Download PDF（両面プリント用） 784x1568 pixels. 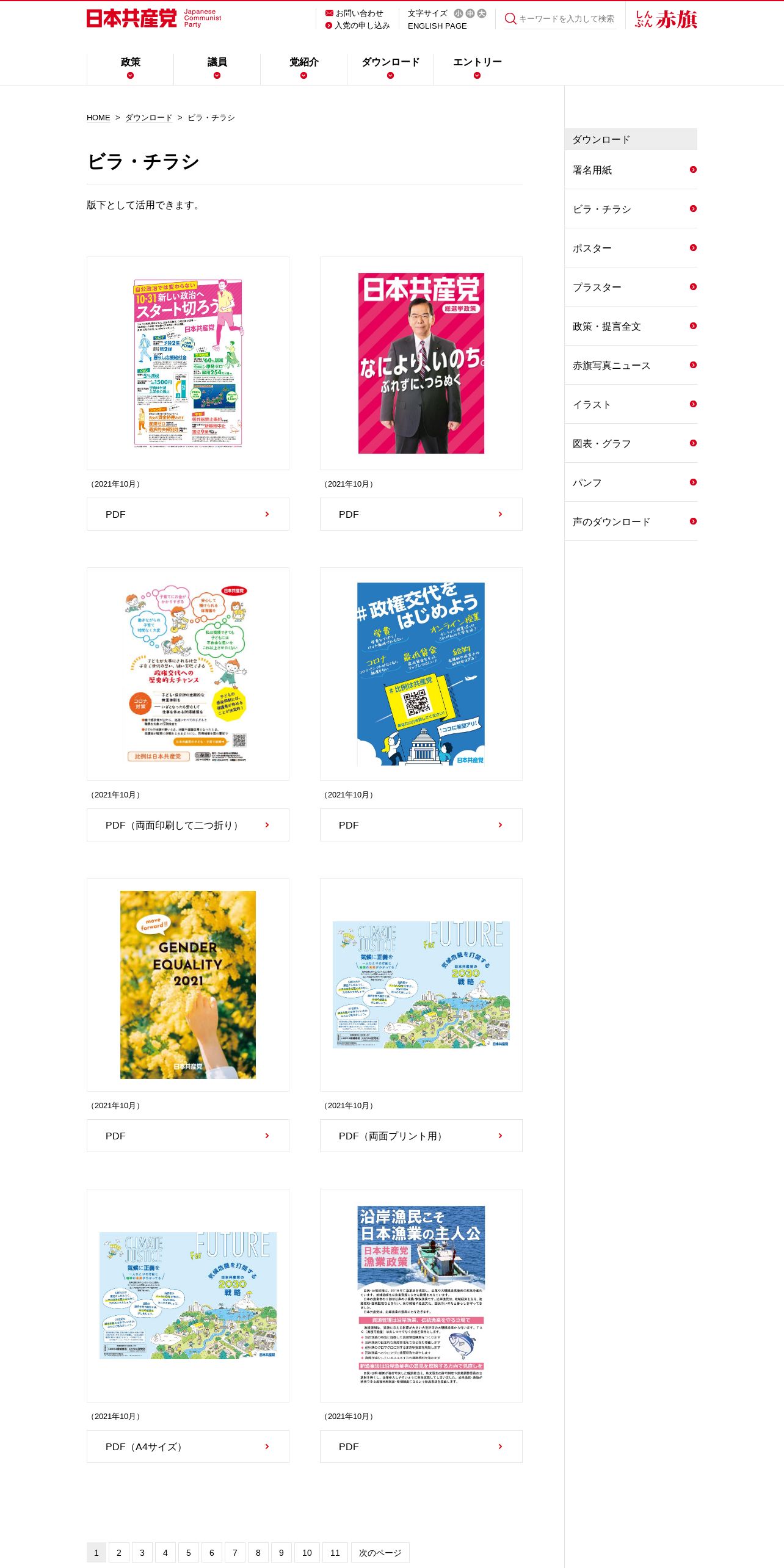[421, 1136]
